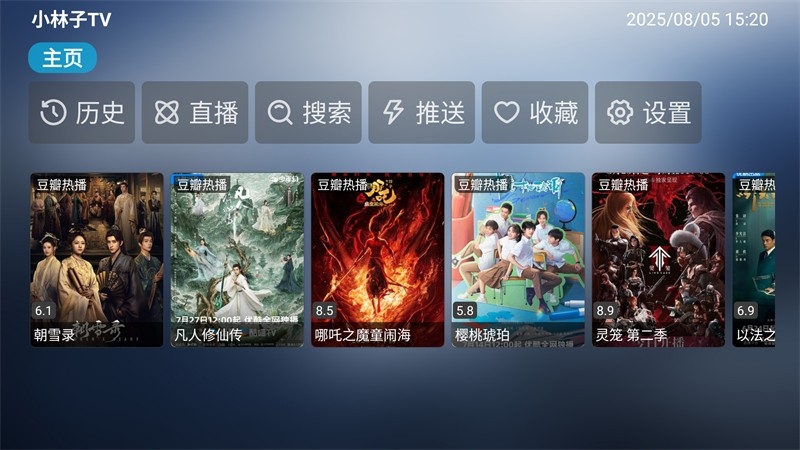The image size is (800, 450).
Task: Open the 推送 push feature
Action: [422, 112]
